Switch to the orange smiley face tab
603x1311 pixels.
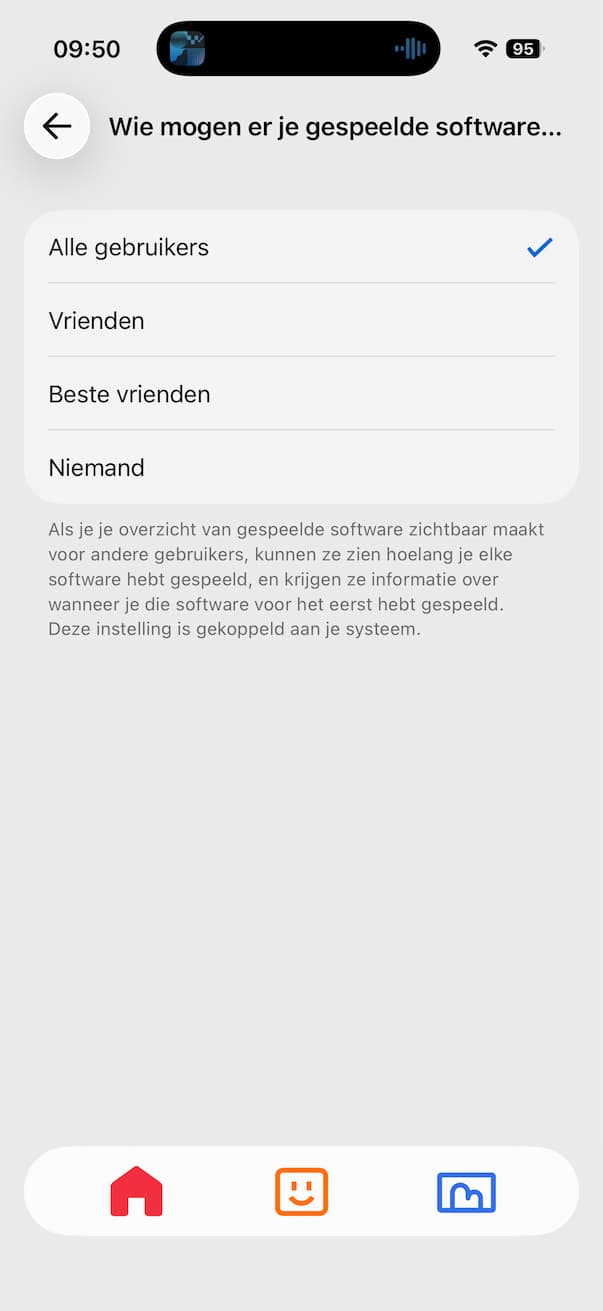(301, 1191)
